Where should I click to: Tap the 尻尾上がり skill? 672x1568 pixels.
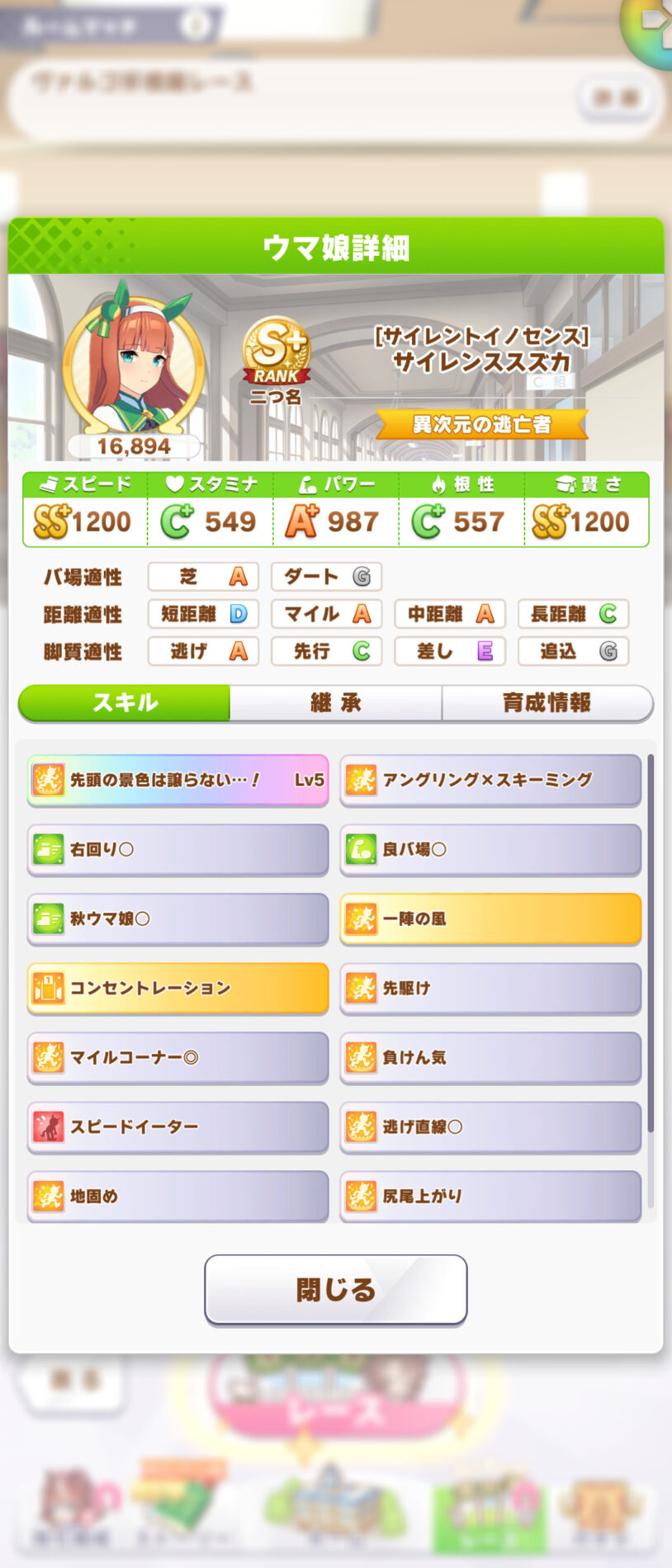pos(490,1196)
